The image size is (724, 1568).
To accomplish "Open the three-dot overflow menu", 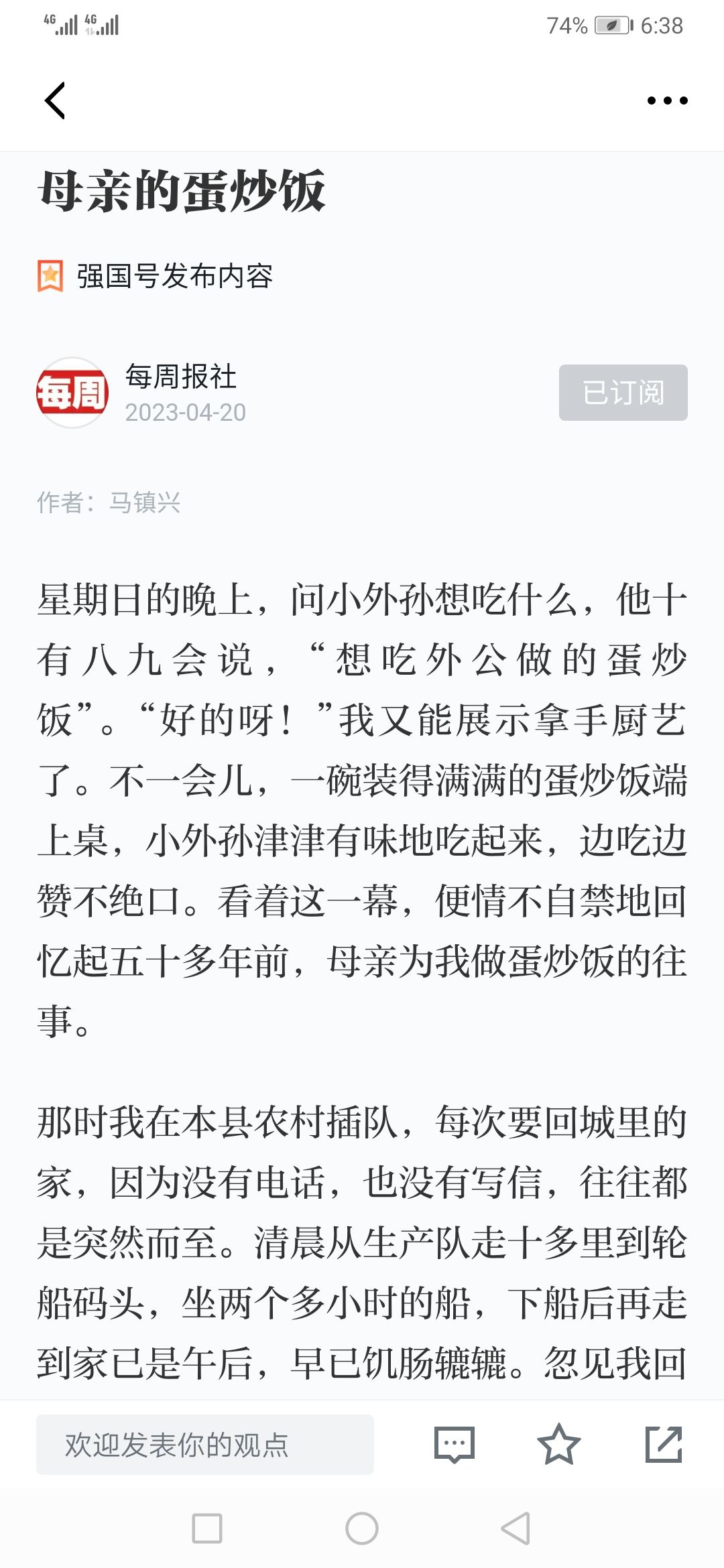I will tap(667, 101).
